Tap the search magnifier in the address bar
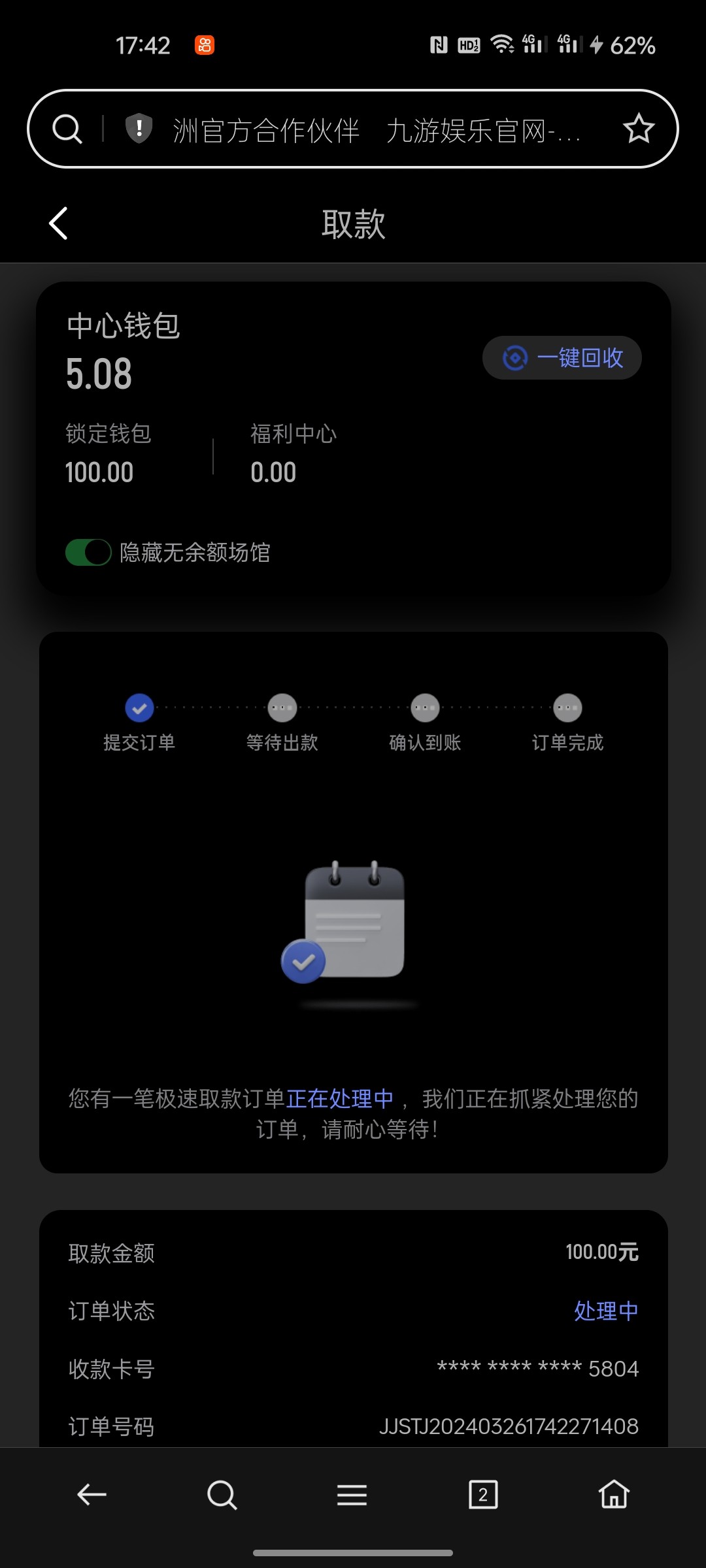 pyautogui.click(x=67, y=128)
